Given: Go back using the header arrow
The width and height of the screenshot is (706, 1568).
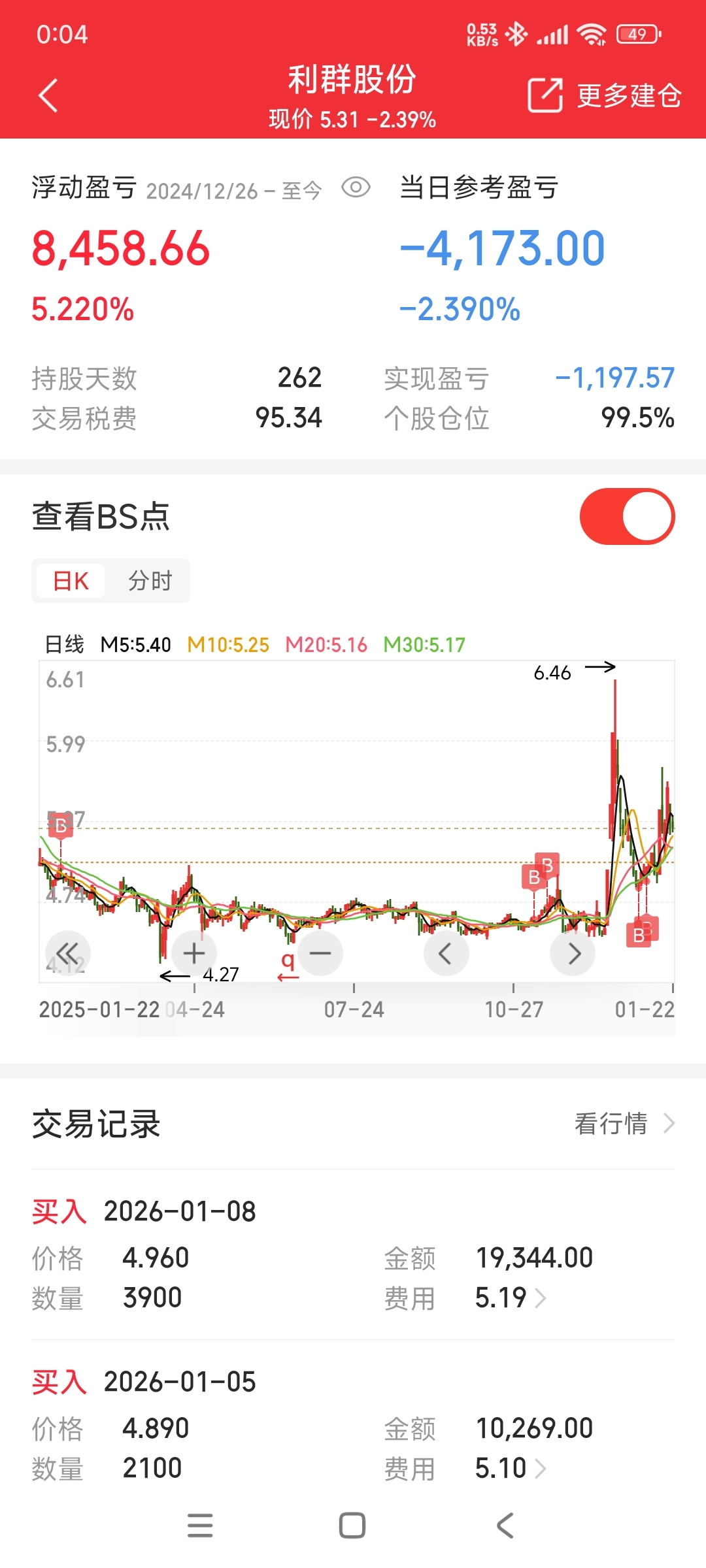Looking at the screenshot, I should point(48,95).
